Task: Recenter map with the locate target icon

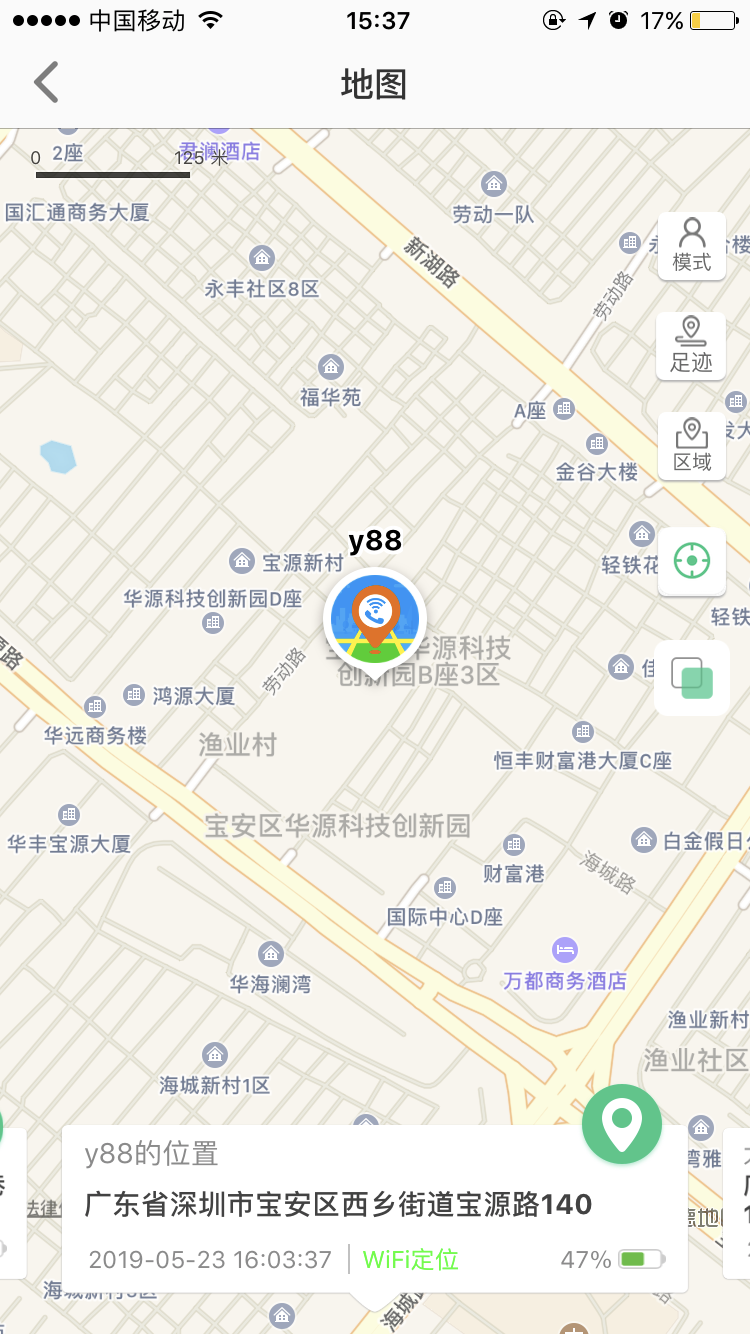Action: pos(691,561)
